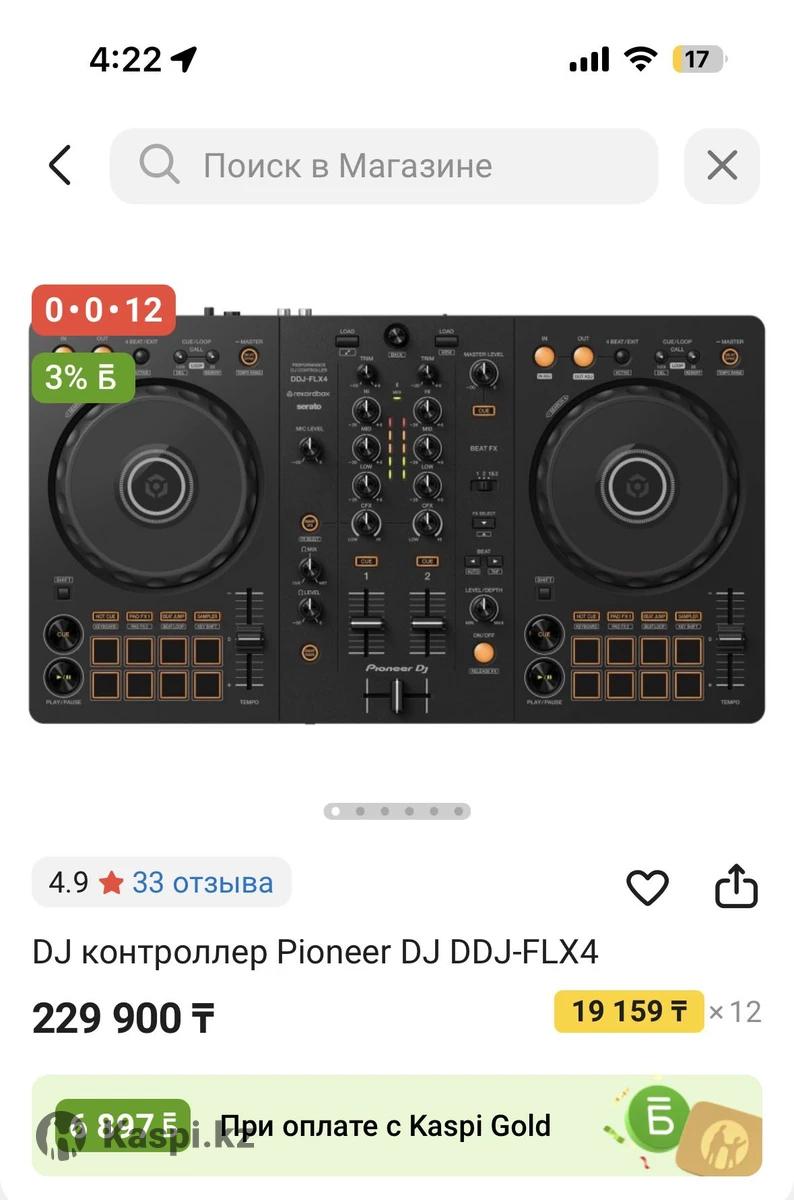The height and width of the screenshot is (1200, 794).
Task: Go back to the previous page
Action: tap(60, 165)
